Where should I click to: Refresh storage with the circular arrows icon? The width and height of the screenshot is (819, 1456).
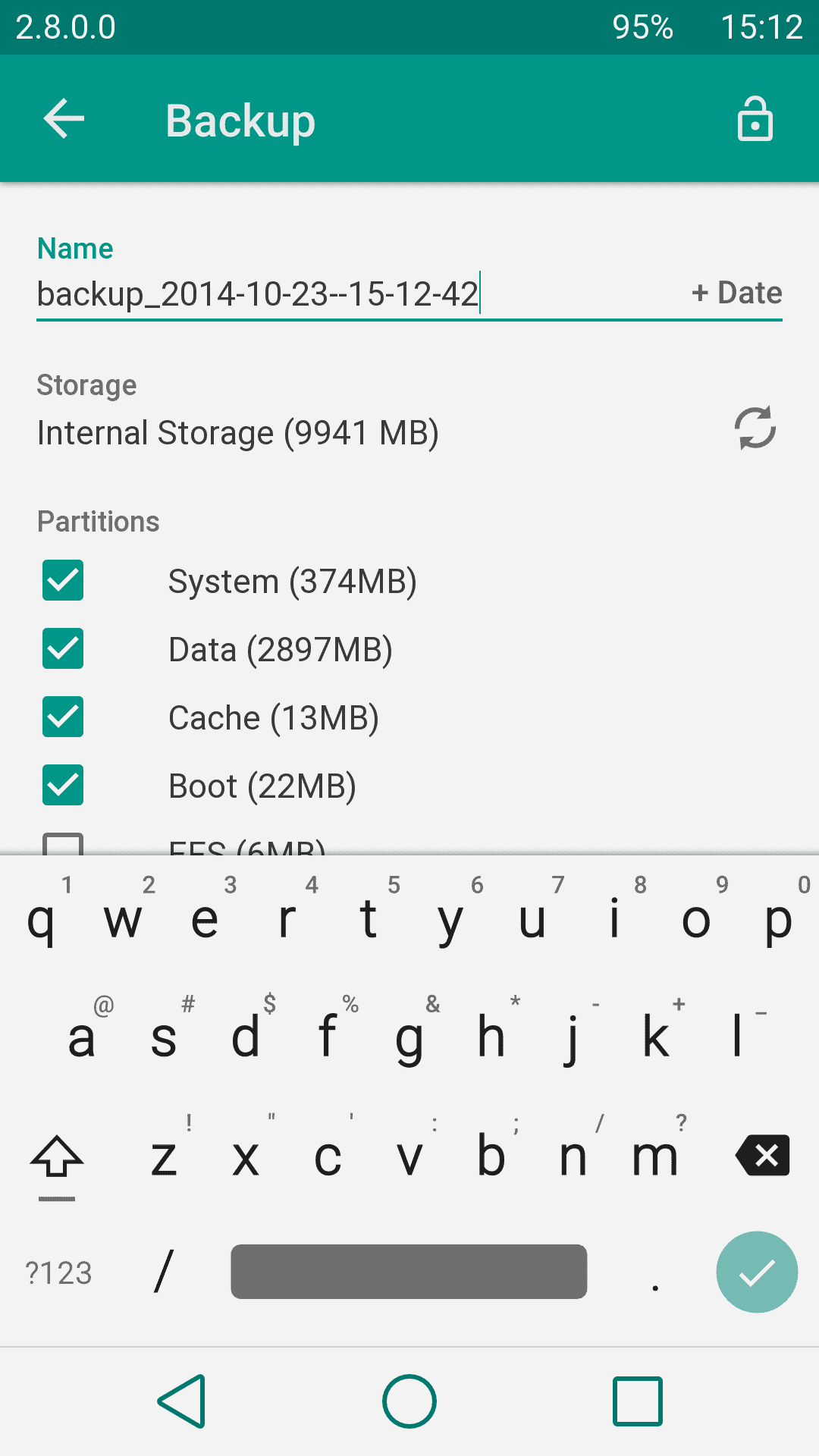[x=755, y=428]
